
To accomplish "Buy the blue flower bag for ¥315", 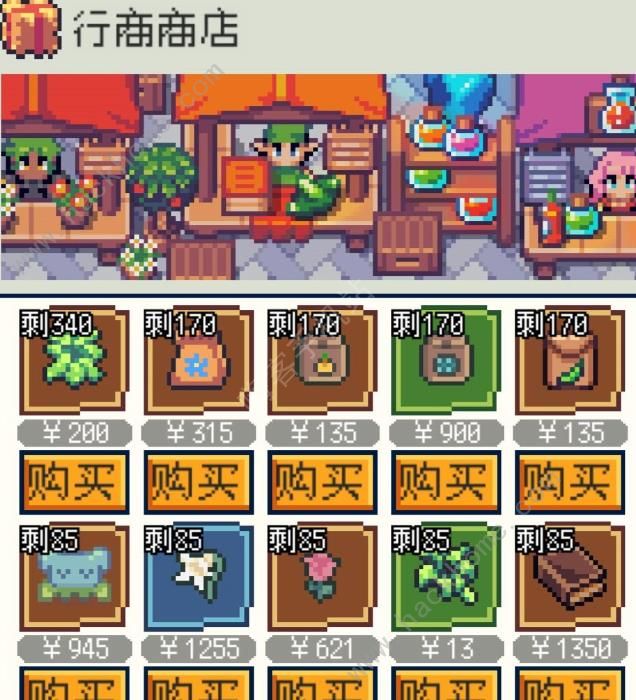I will pos(199,482).
